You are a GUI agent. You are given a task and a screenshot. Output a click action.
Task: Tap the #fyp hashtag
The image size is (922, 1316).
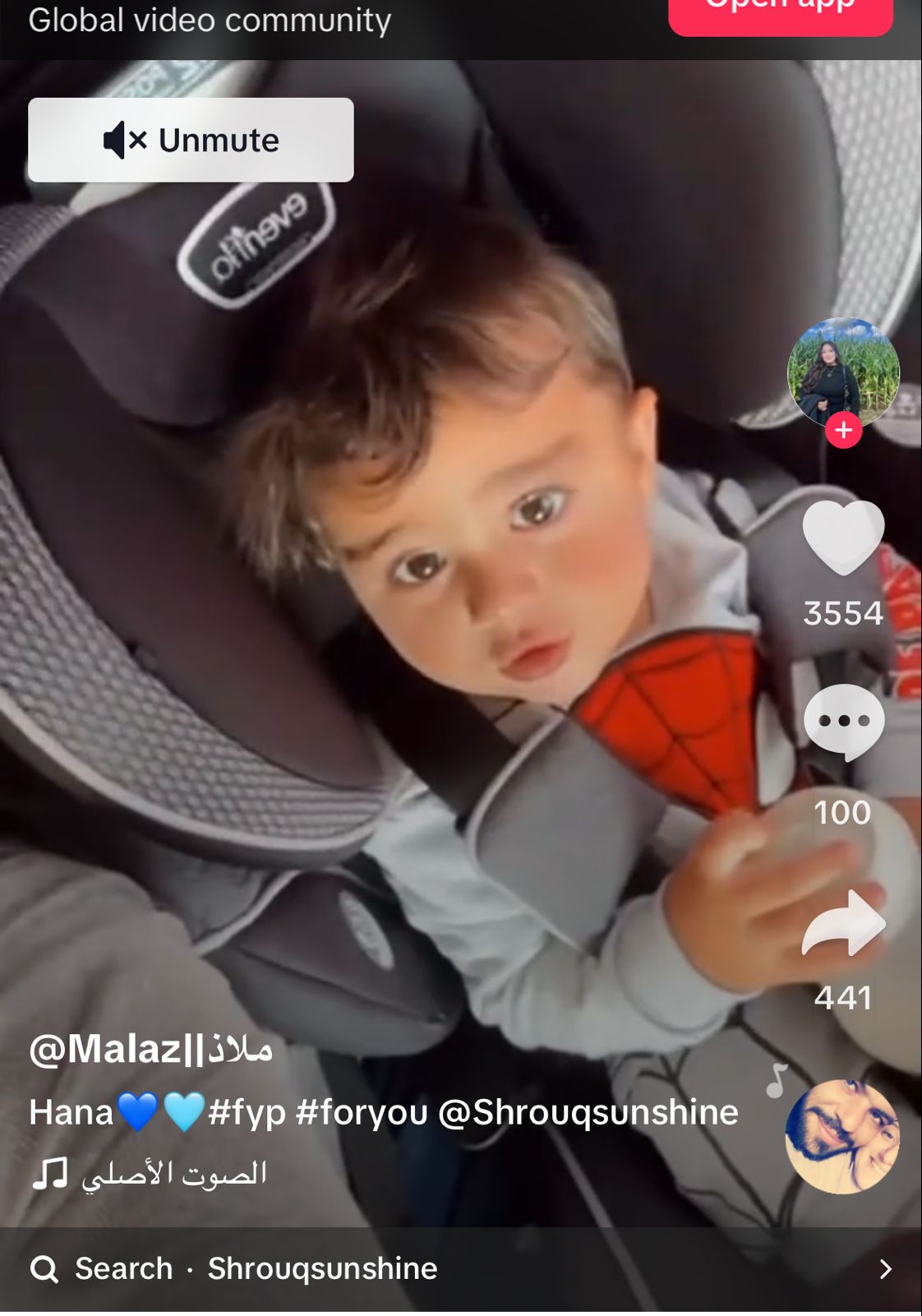[247, 1112]
